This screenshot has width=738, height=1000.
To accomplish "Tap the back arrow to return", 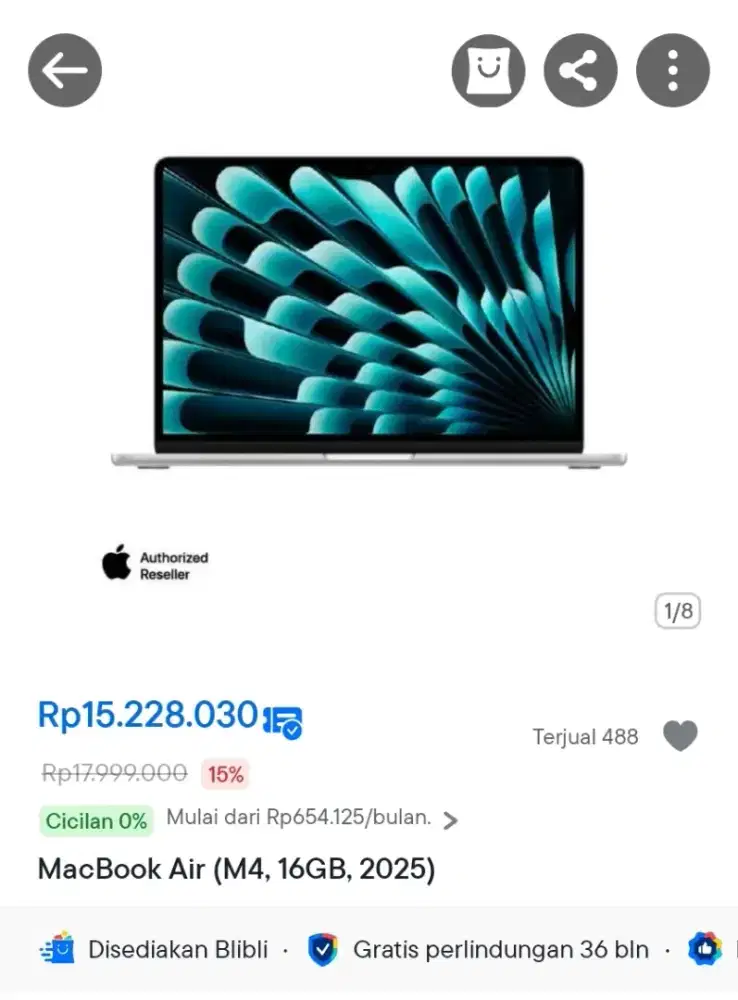I will tap(64, 70).
